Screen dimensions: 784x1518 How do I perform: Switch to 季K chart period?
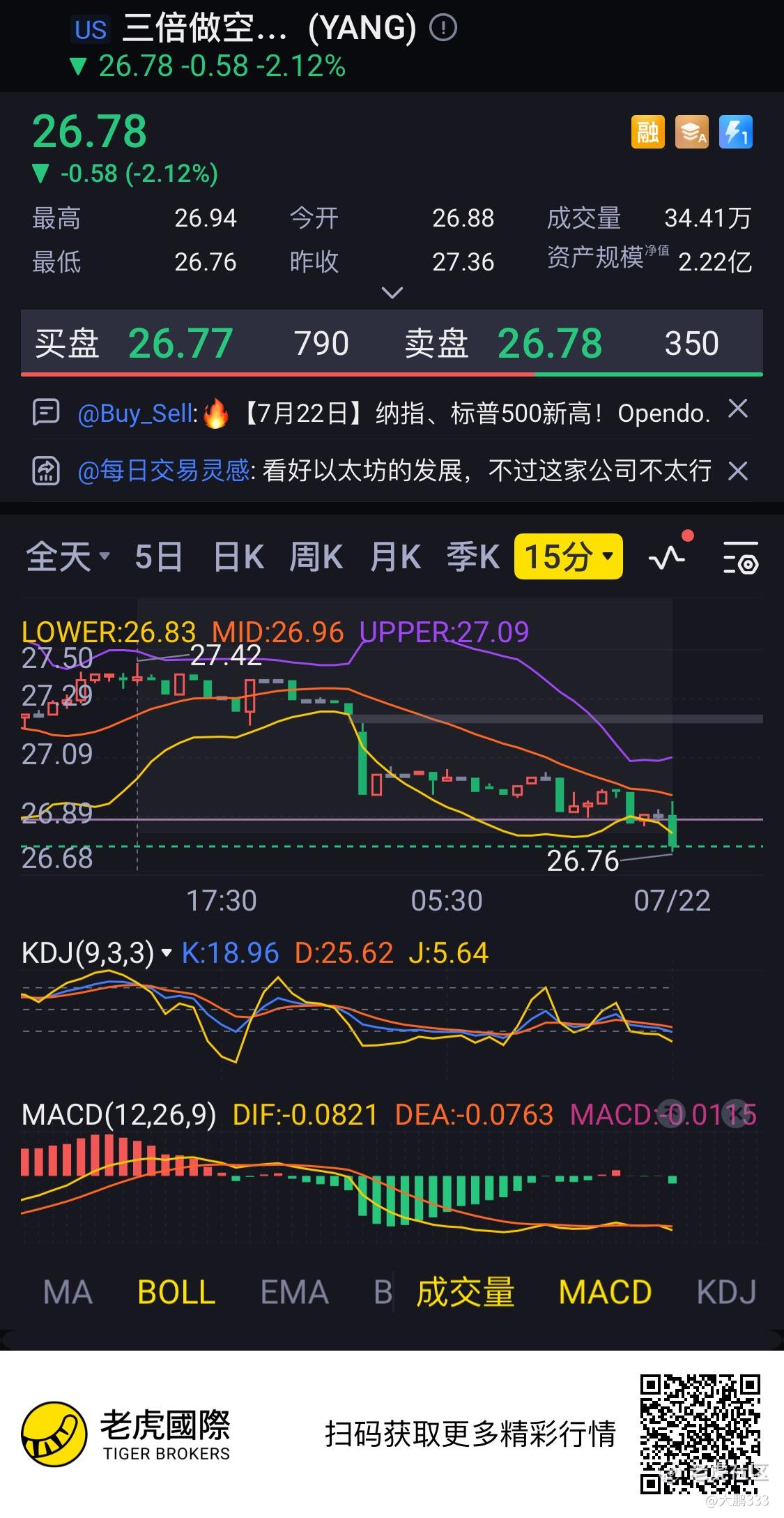pos(472,557)
